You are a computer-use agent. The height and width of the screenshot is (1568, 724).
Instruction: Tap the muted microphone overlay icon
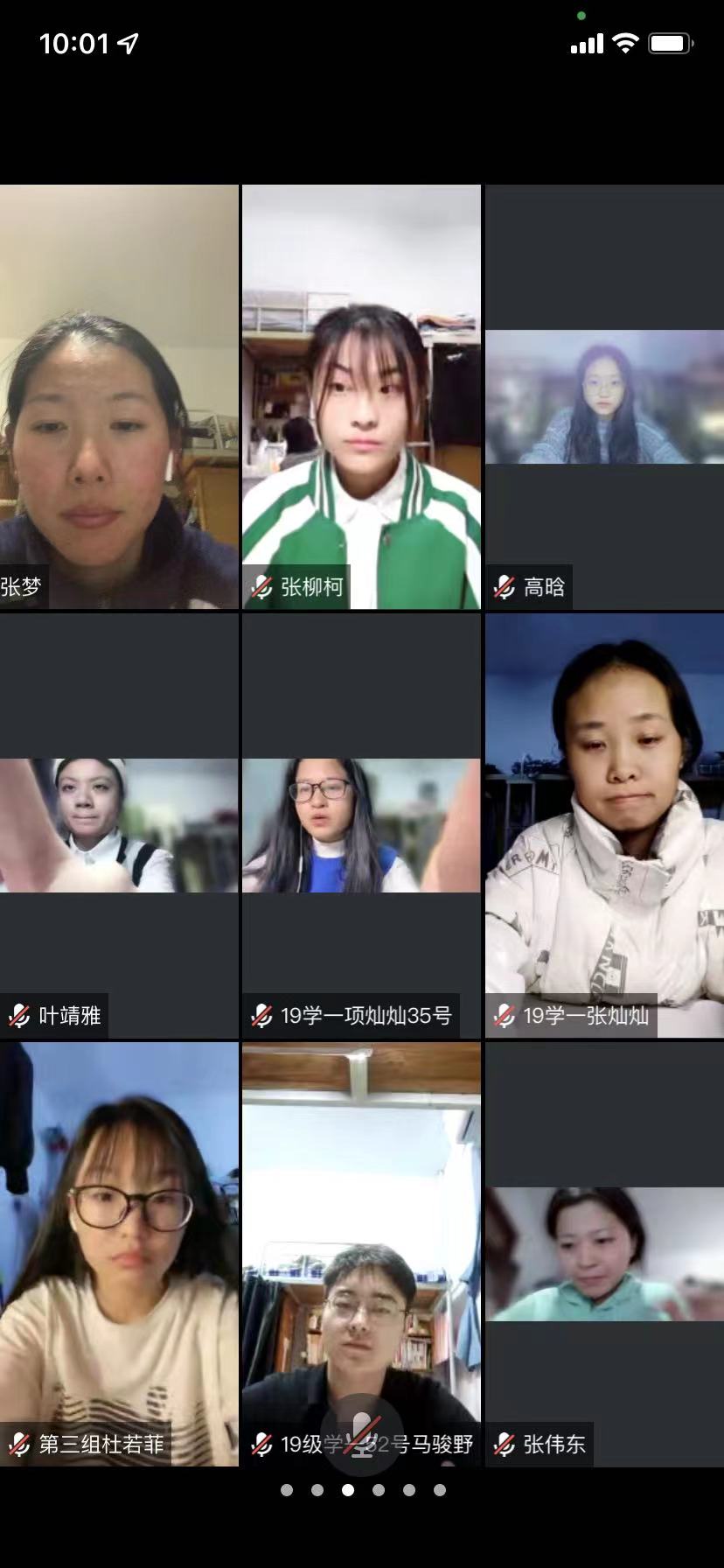361,1432
